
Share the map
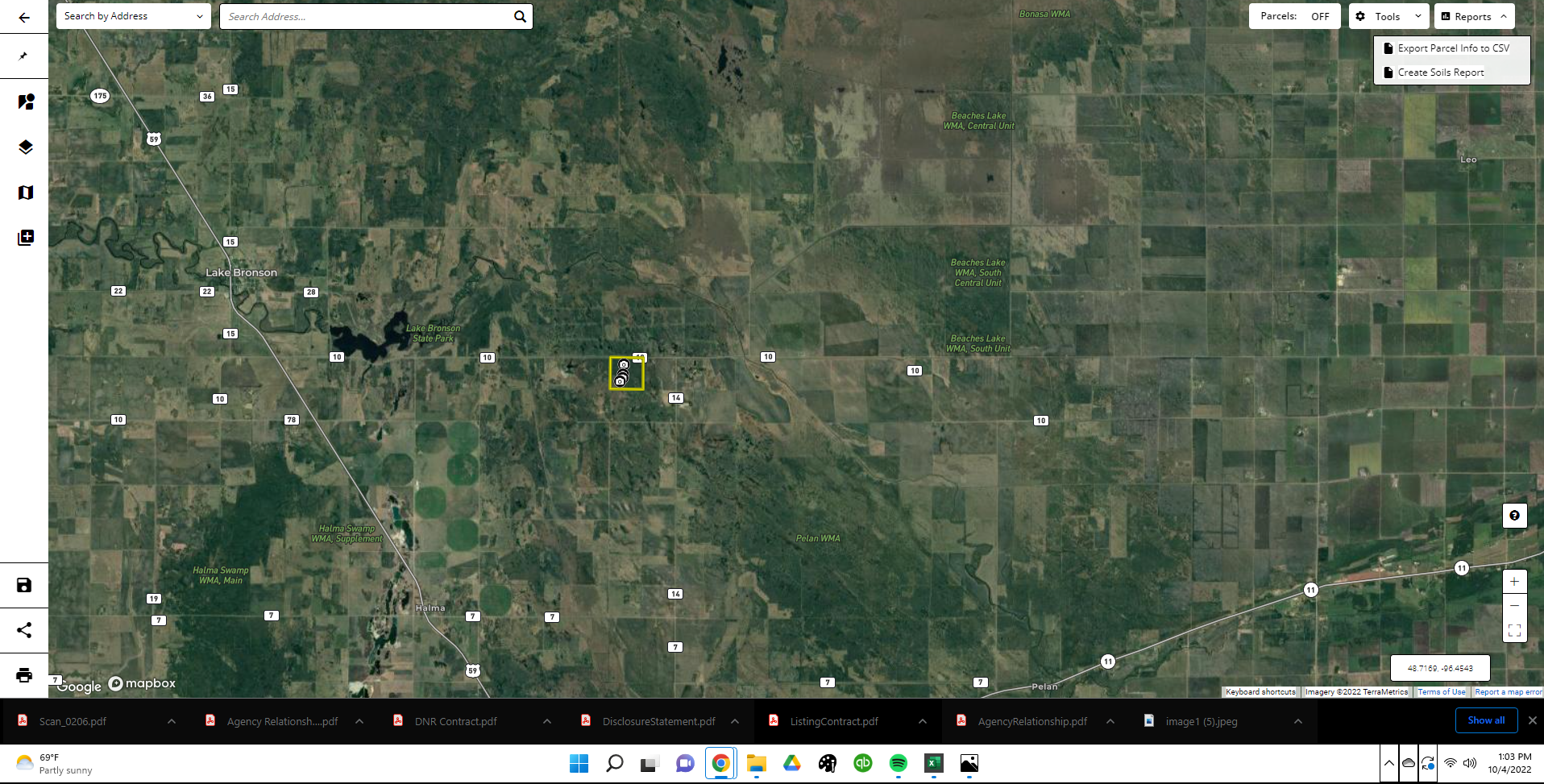24,630
